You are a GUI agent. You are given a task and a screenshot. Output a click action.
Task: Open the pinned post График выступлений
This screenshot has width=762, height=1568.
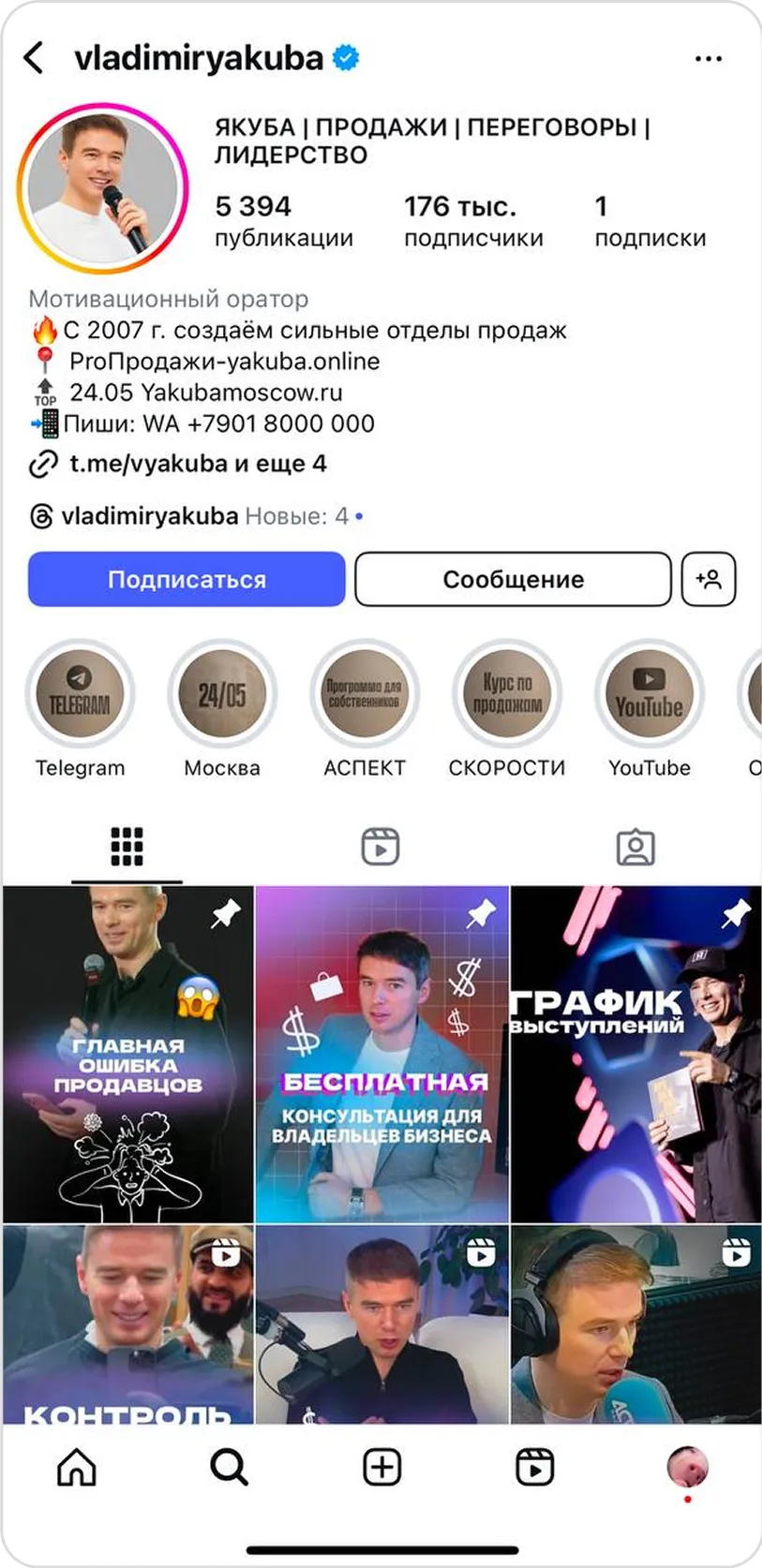click(x=635, y=1054)
